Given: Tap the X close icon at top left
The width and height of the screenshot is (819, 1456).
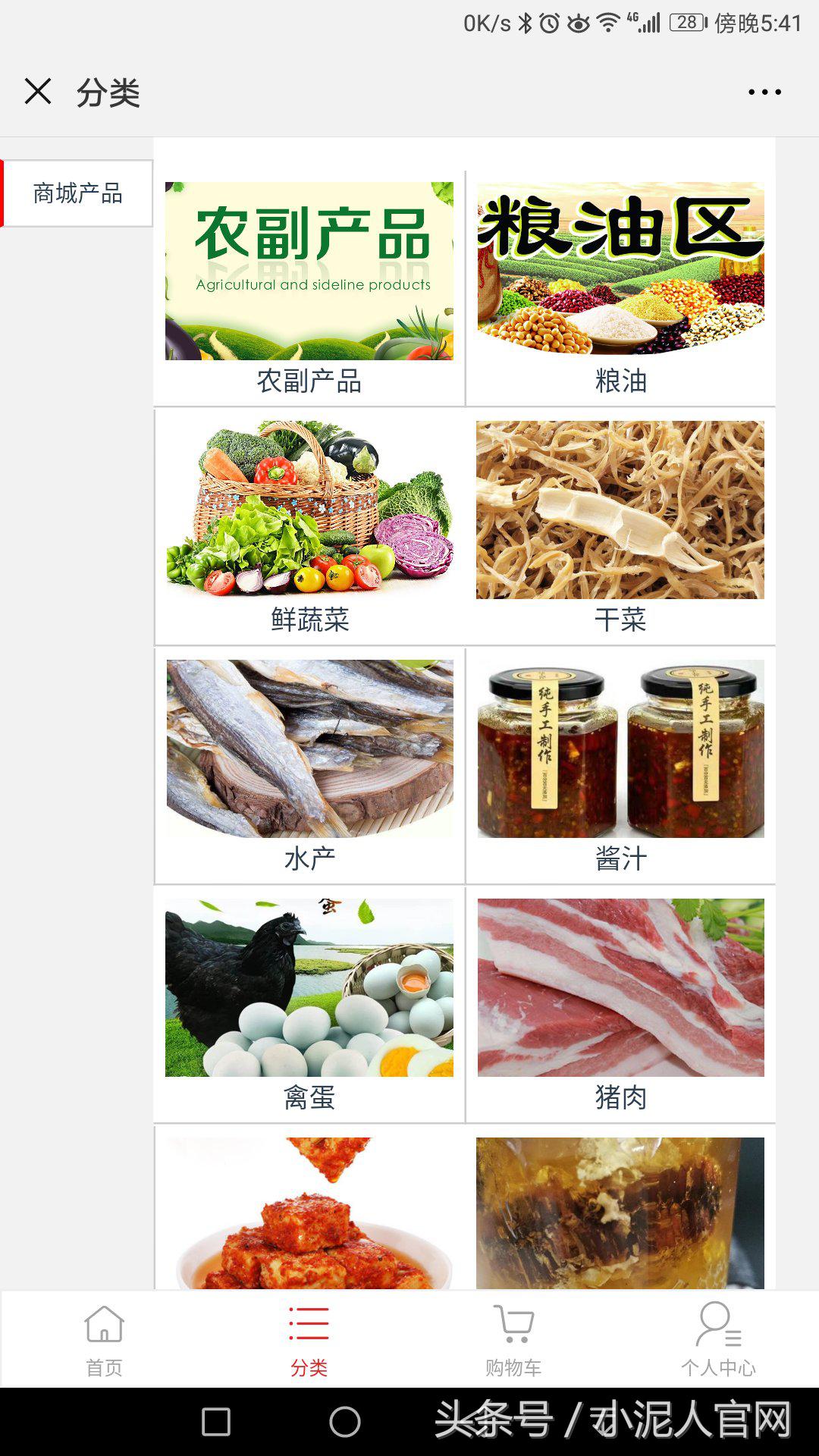Looking at the screenshot, I should coord(36,91).
